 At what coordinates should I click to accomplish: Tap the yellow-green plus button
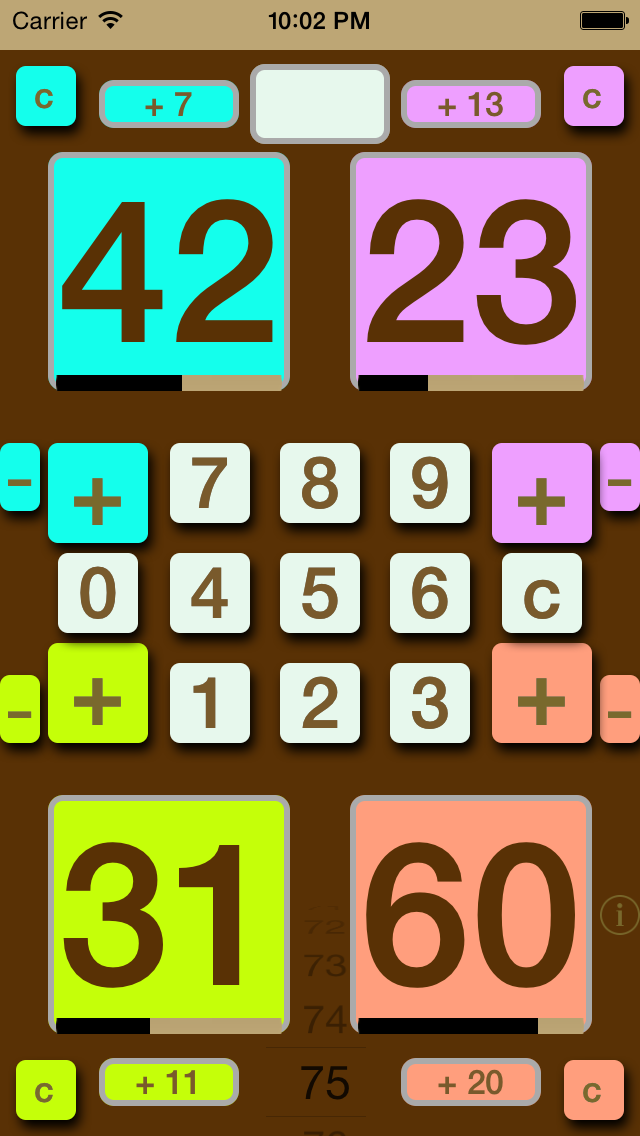pyautogui.click(x=98, y=693)
